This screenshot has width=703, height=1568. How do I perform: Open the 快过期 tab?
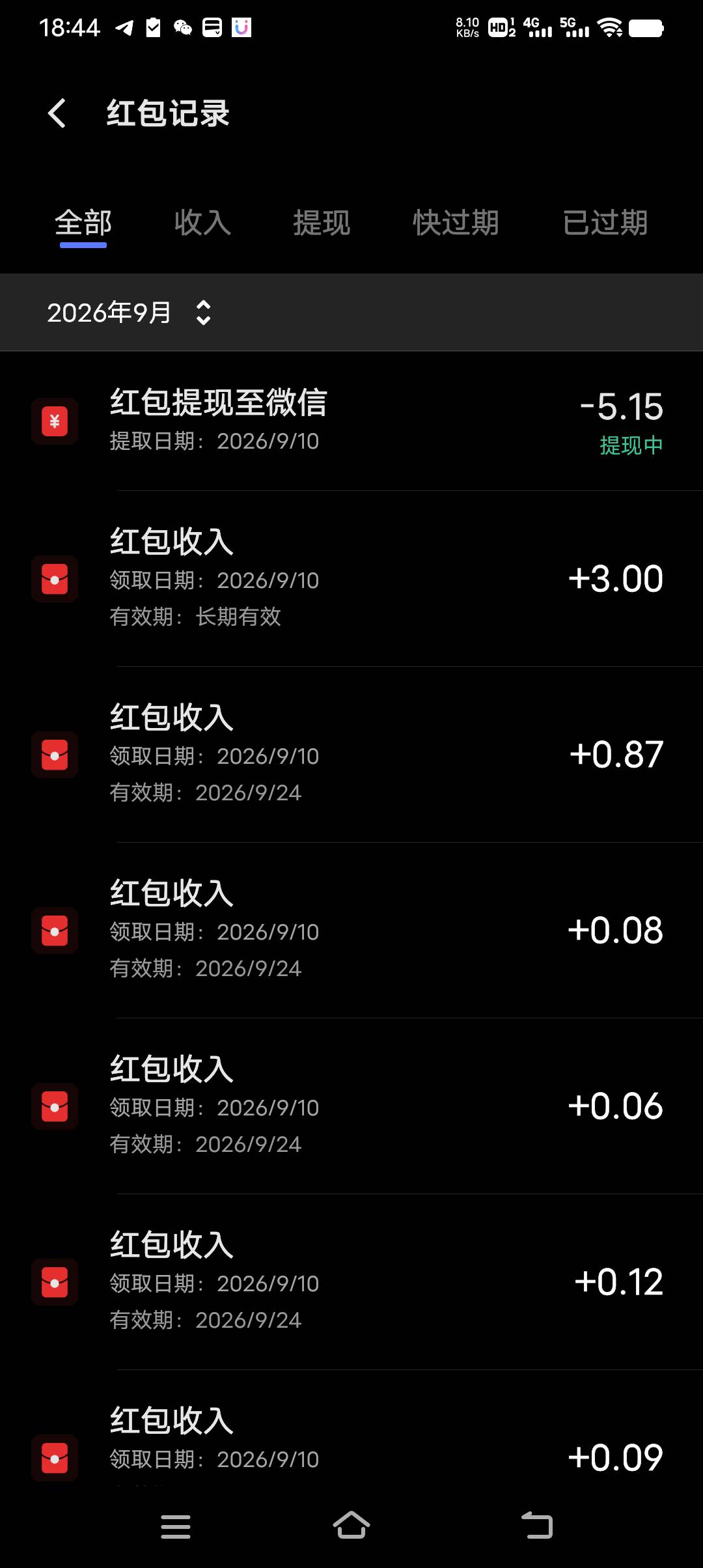pos(456,223)
